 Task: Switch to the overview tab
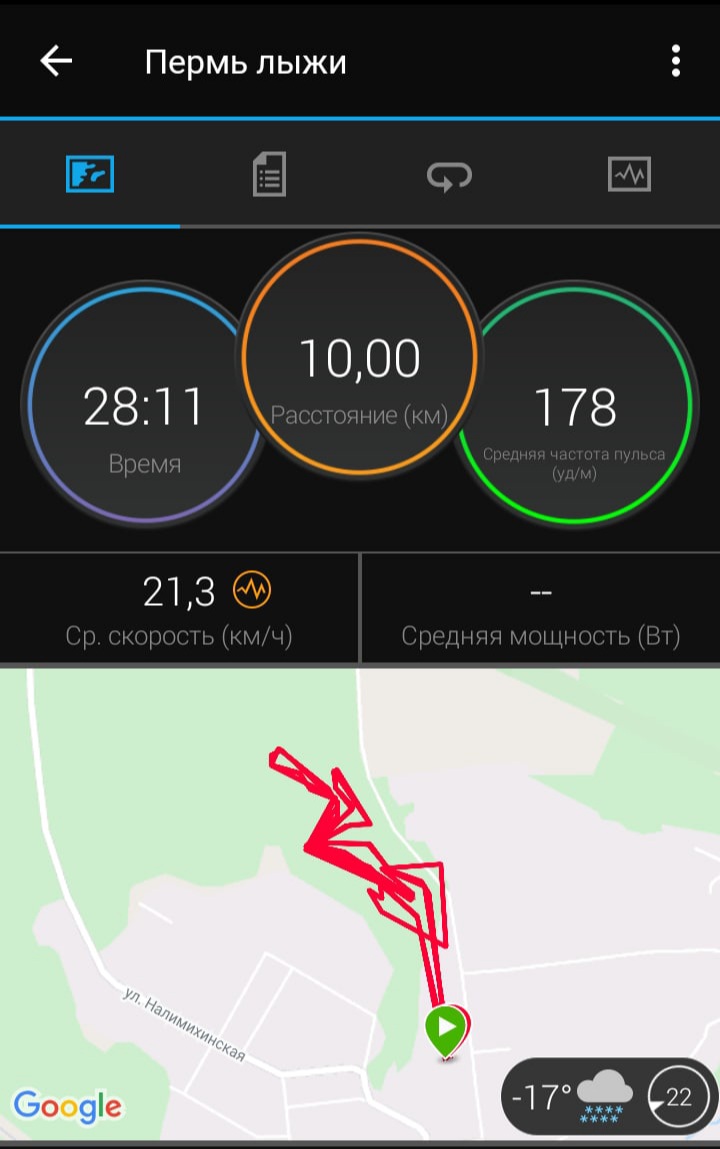(x=90, y=175)
